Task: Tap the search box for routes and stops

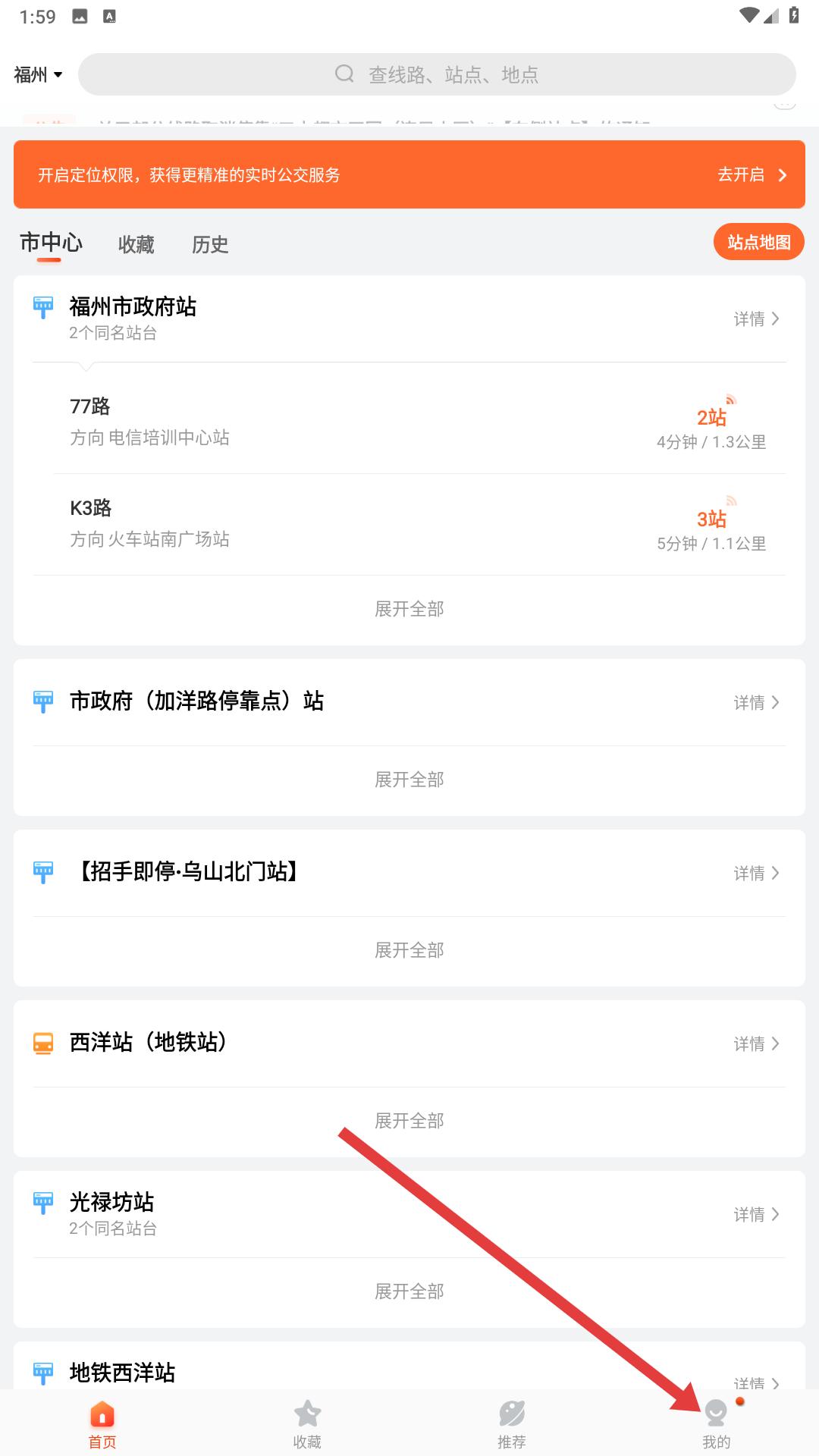Action: 437,74
